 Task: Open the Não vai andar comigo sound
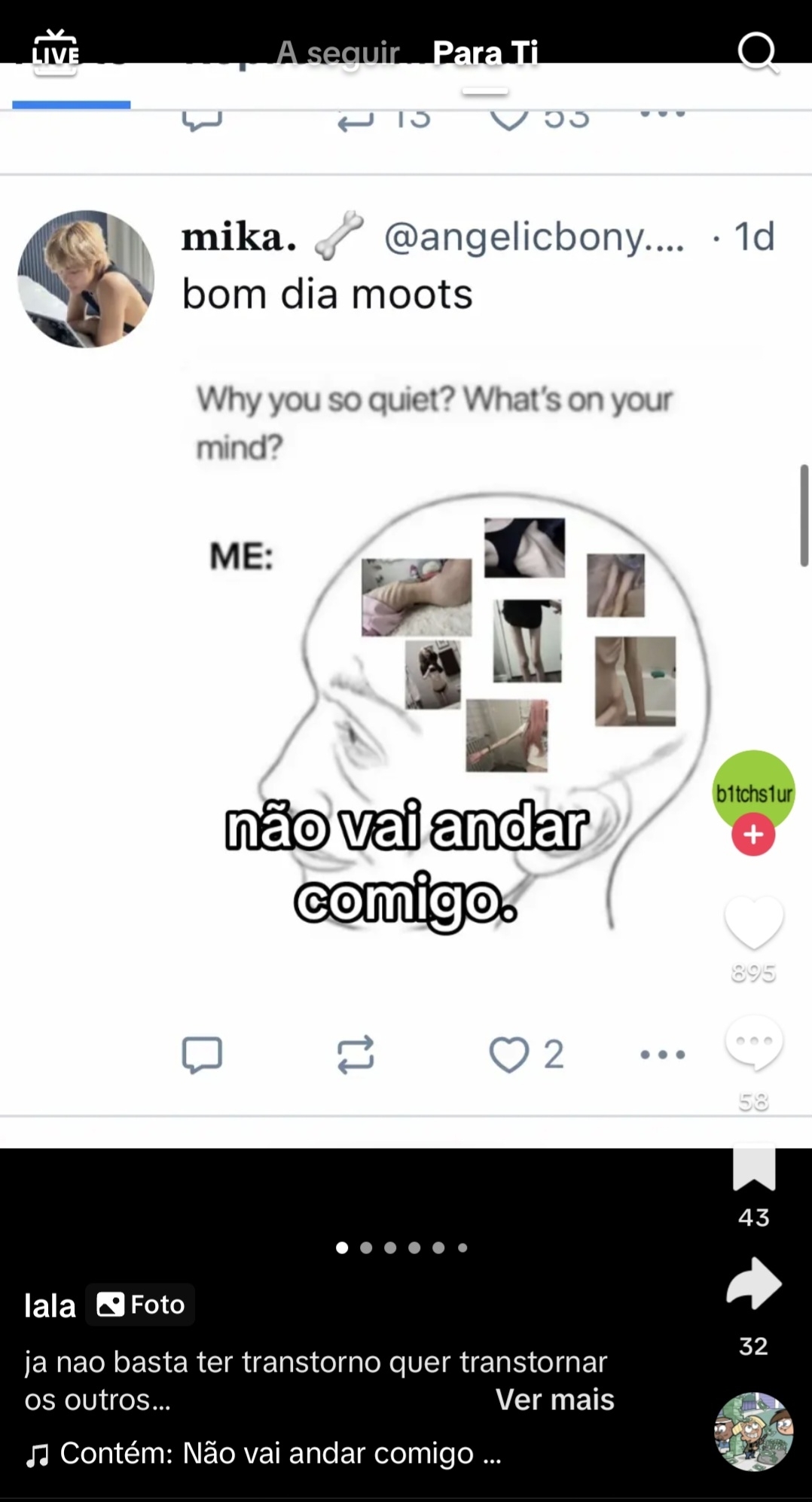(264, 1453)
